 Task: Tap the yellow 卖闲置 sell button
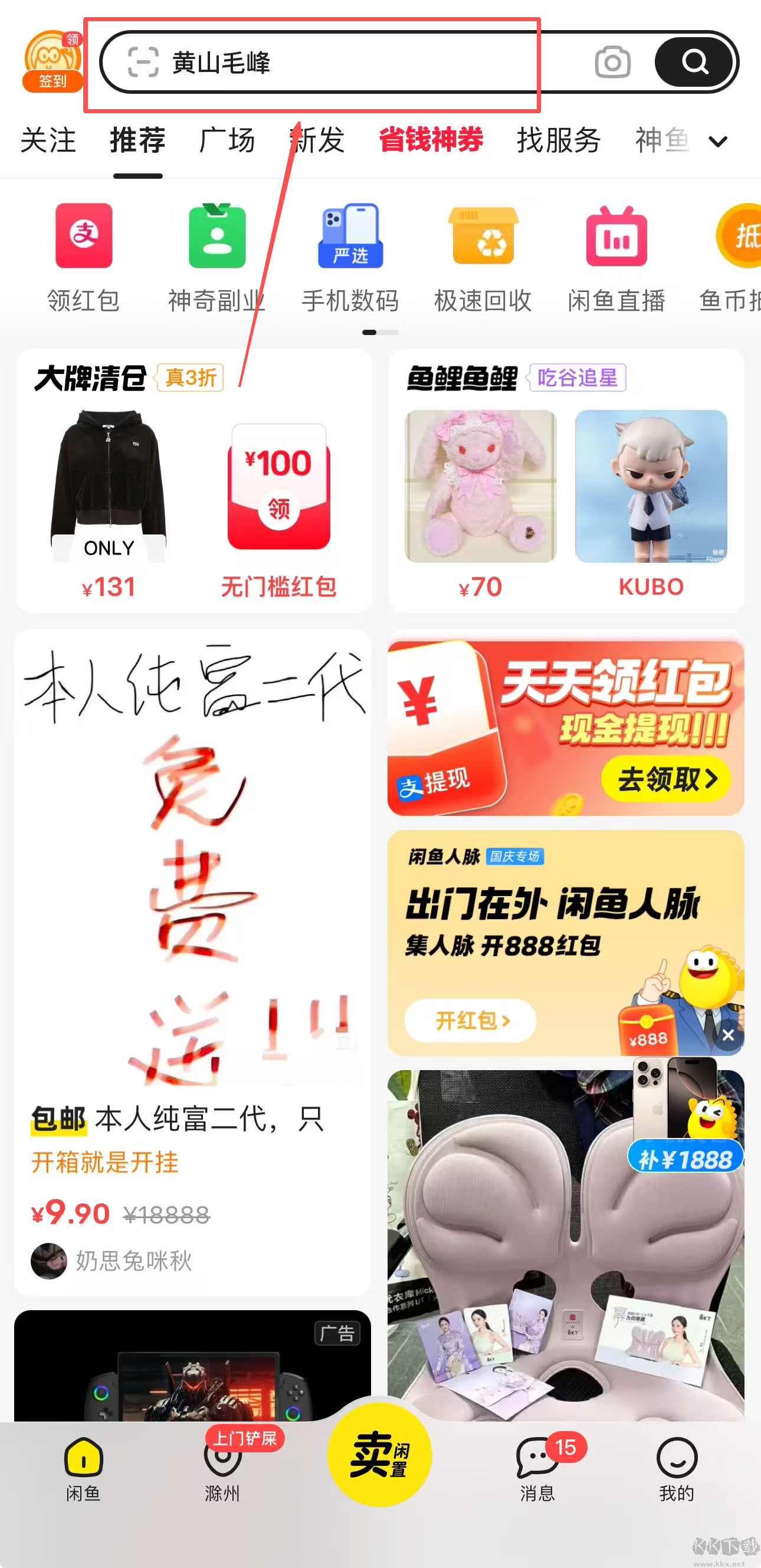pos(380,1455)
